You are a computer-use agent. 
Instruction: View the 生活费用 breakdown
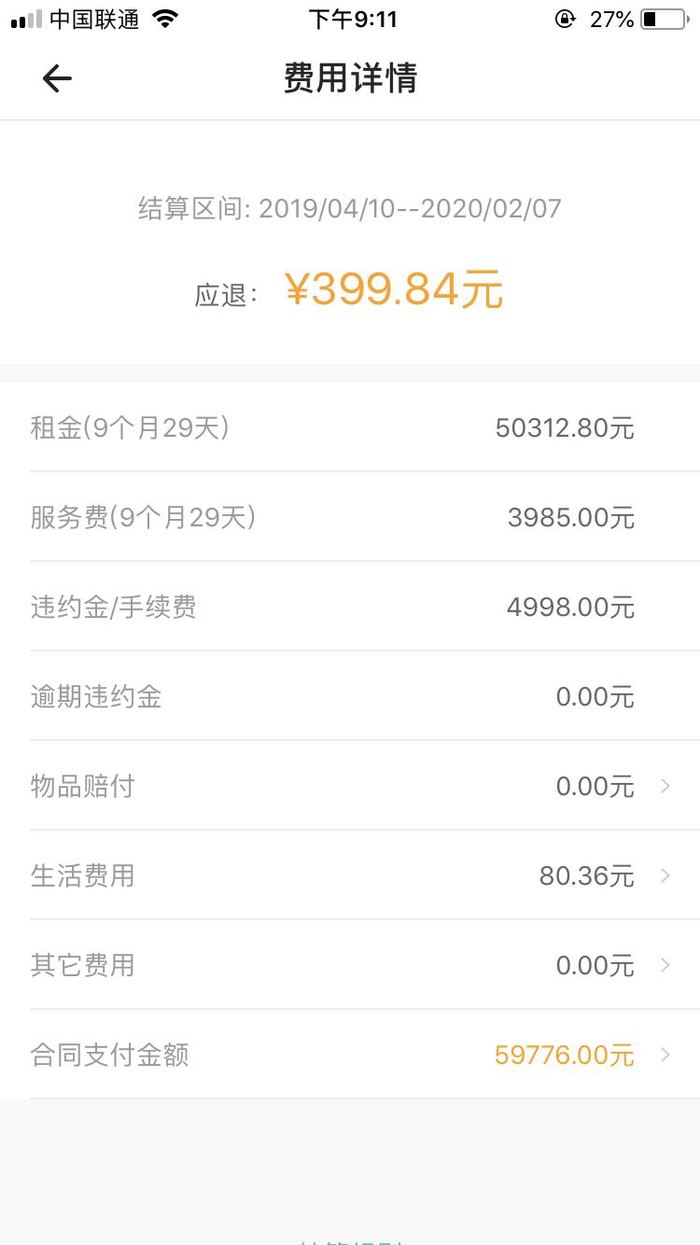click(350, 876)
